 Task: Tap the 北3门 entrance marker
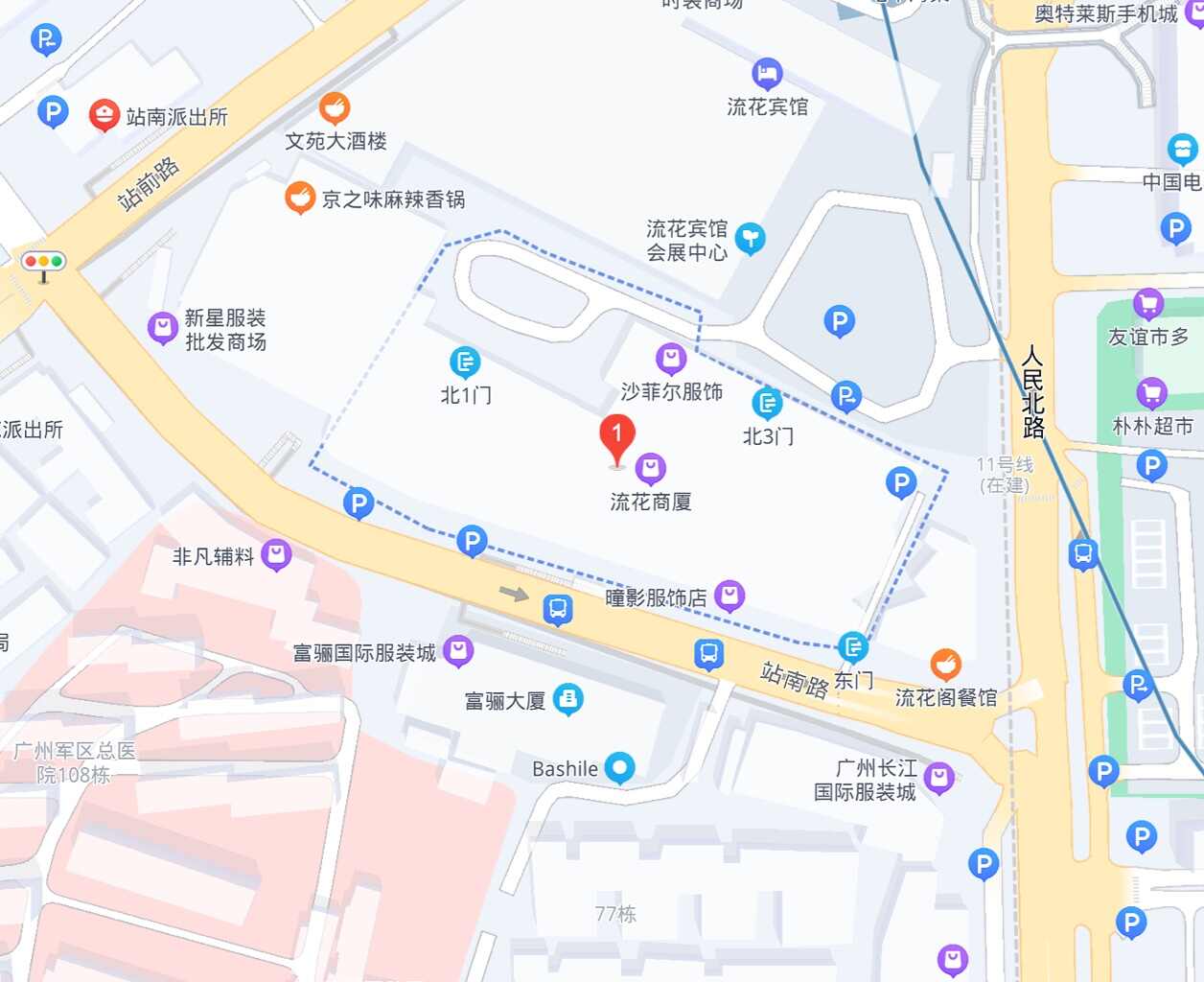(x=767, y=404)
